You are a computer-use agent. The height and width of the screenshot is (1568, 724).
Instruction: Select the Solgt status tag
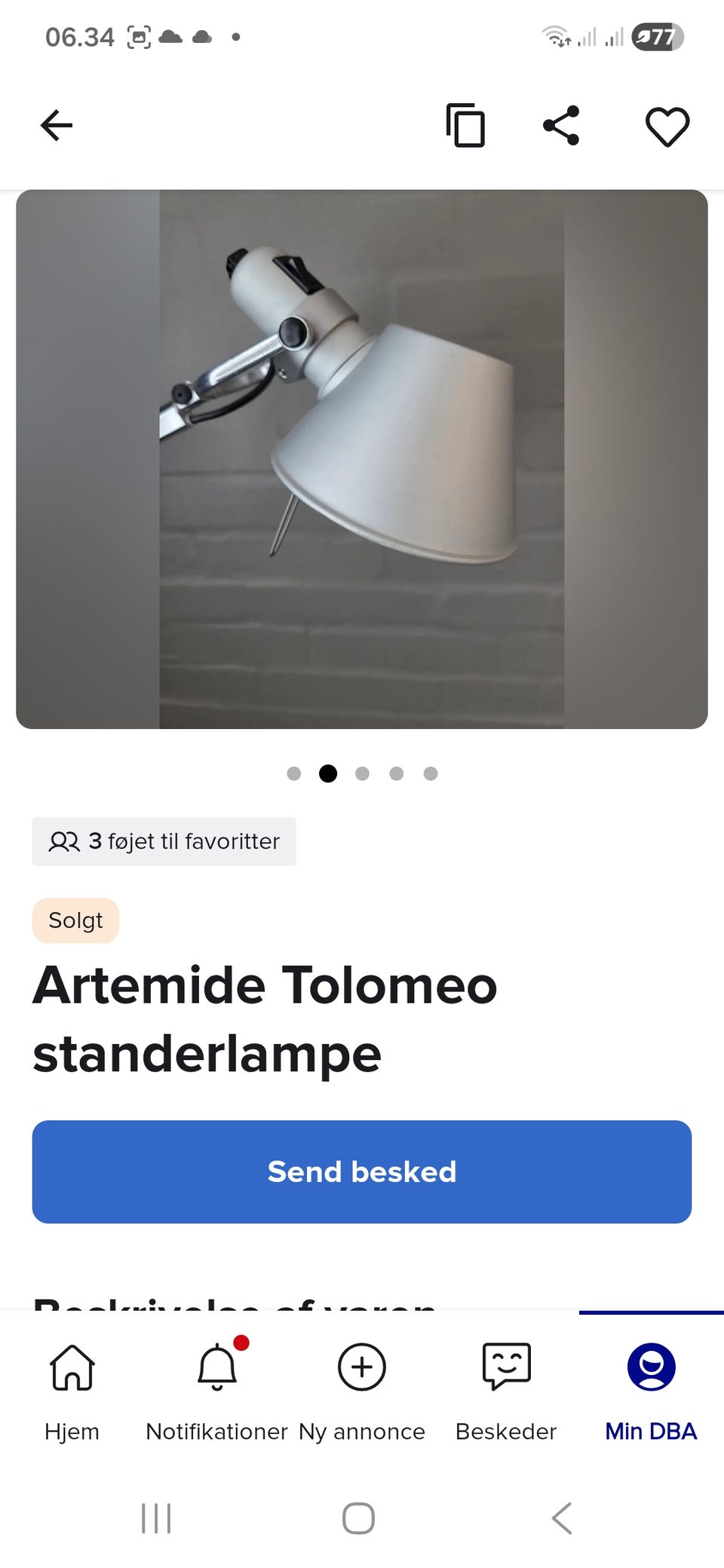(75, 920)
